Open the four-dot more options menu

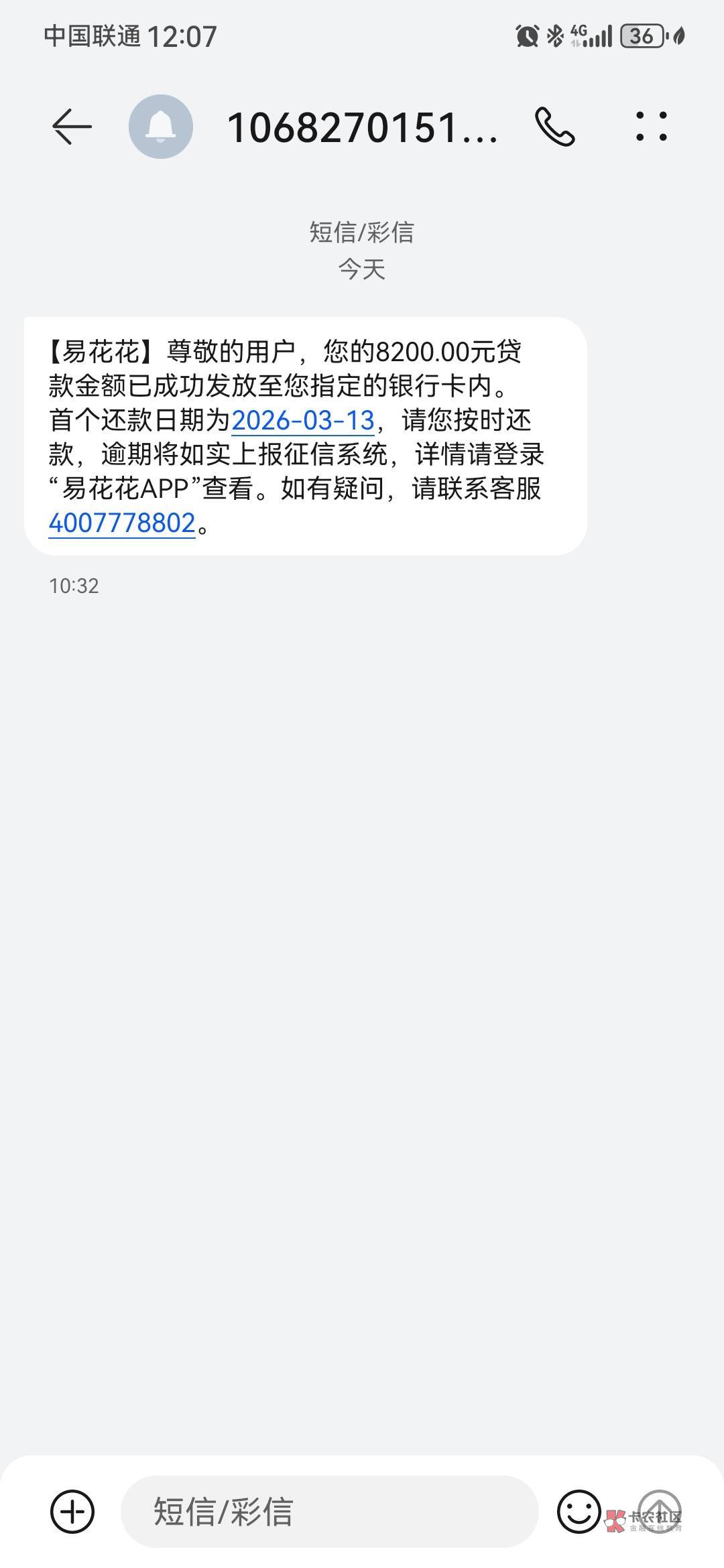point(651,127)
